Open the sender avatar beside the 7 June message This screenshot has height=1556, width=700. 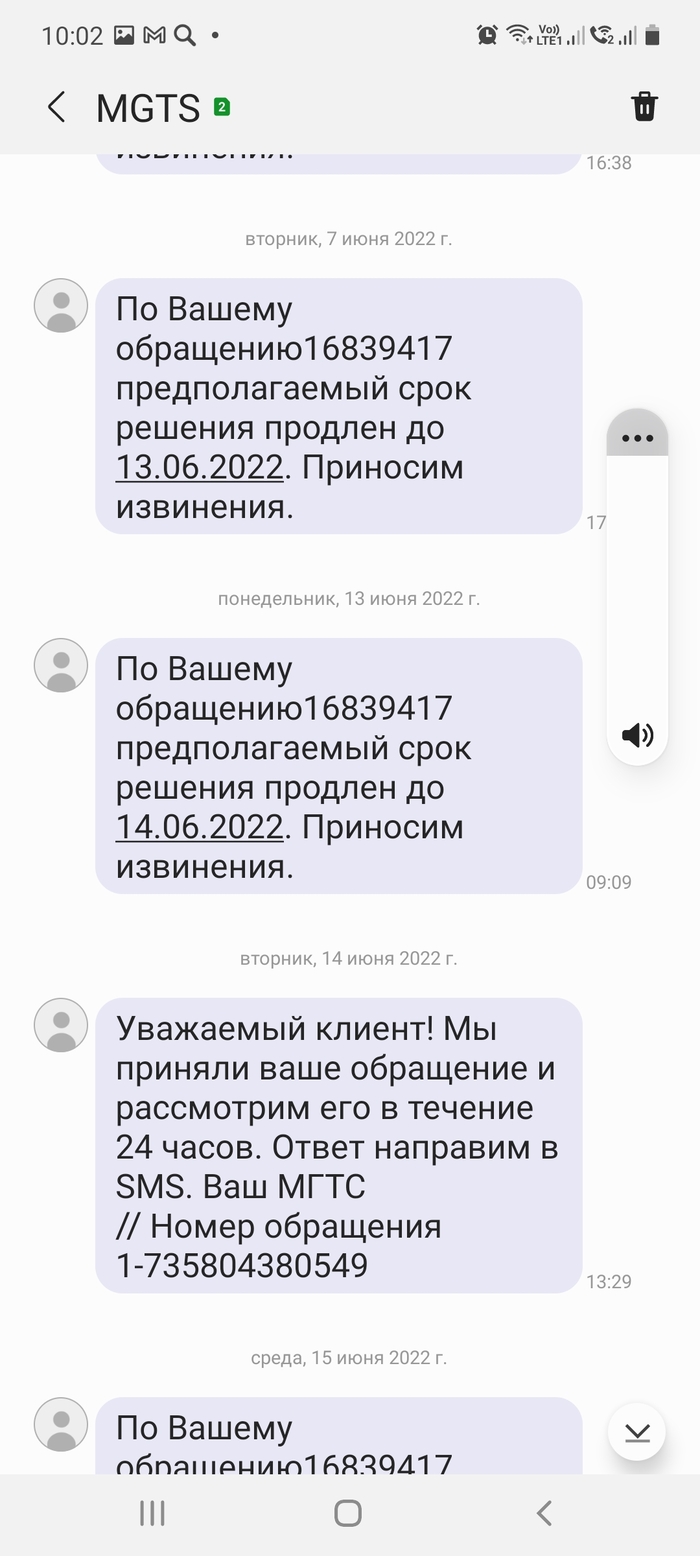tap(61, 305)
